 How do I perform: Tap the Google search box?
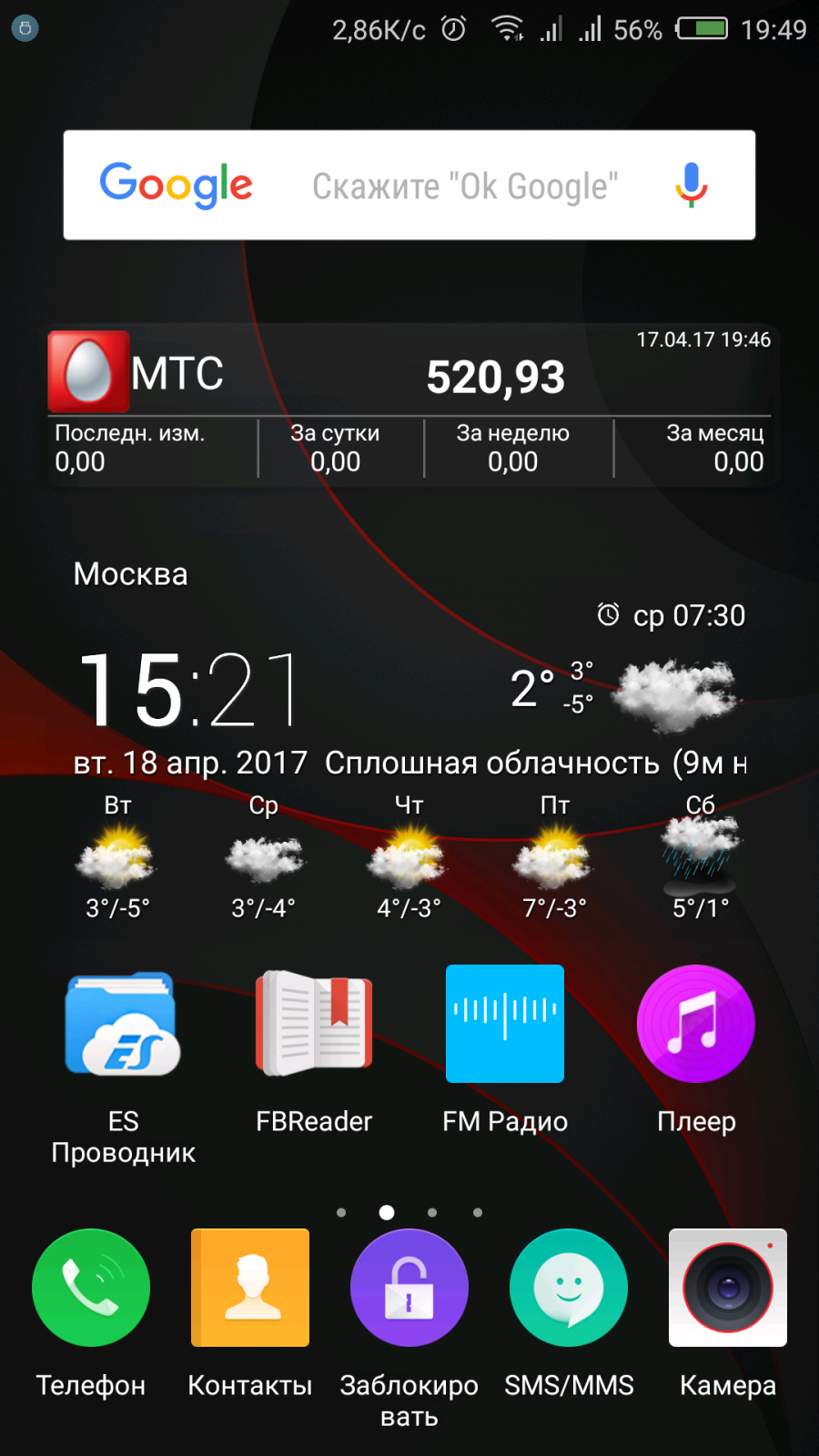(464, 186)
